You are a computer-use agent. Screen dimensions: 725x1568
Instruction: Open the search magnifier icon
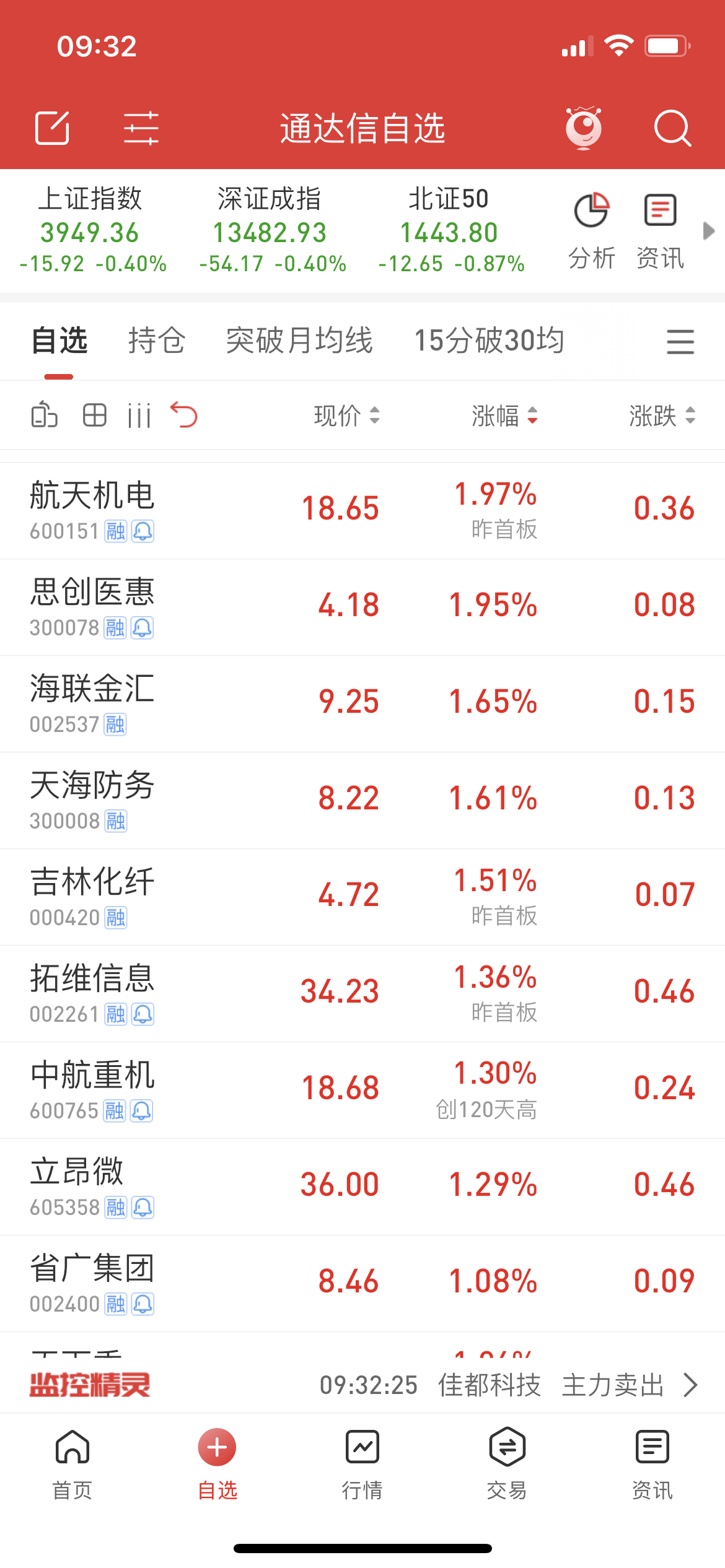[x=672, y=128]
